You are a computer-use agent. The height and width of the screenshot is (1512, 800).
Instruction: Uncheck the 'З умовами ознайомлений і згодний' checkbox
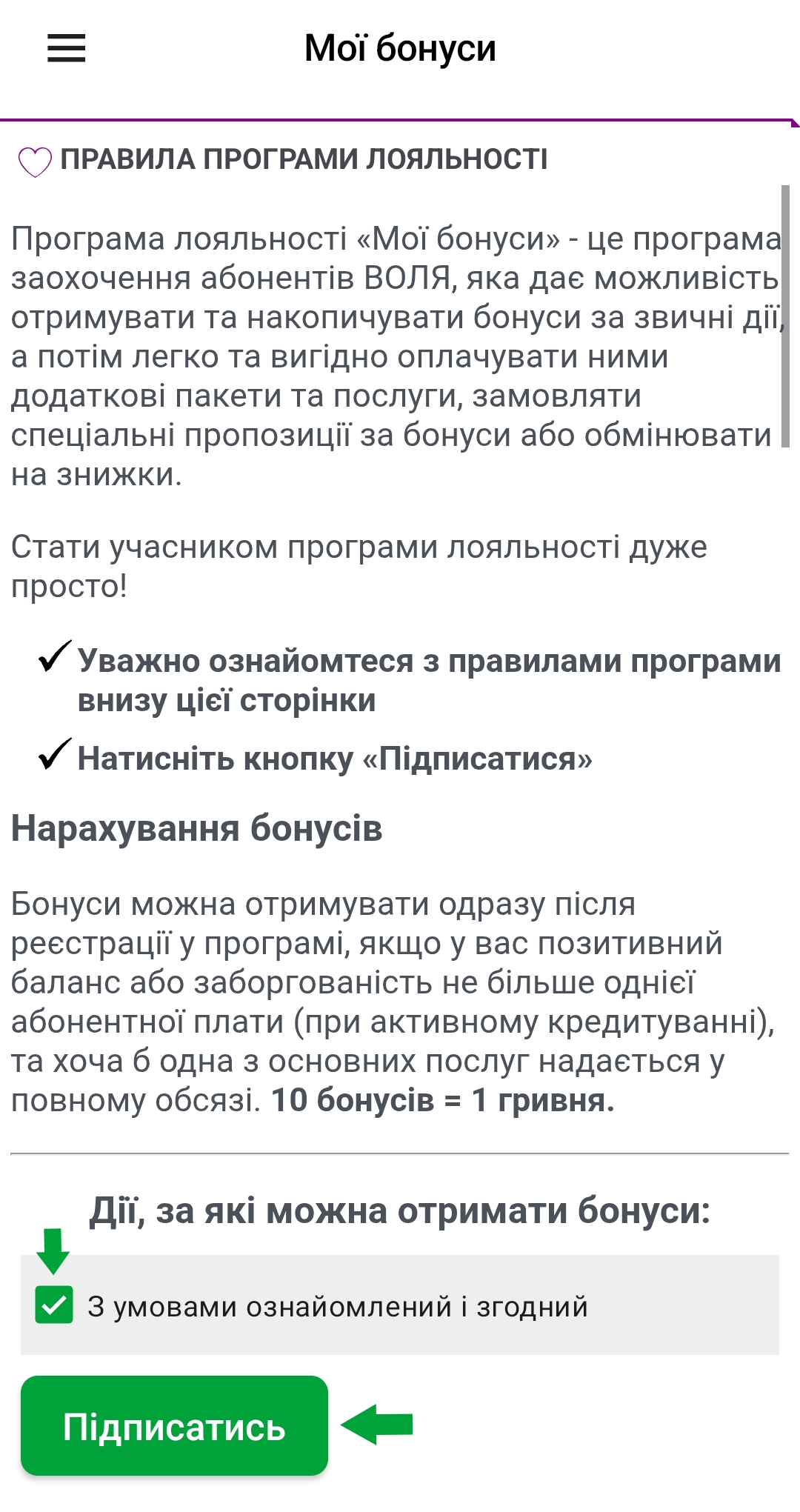click(x=54, y=1305)
